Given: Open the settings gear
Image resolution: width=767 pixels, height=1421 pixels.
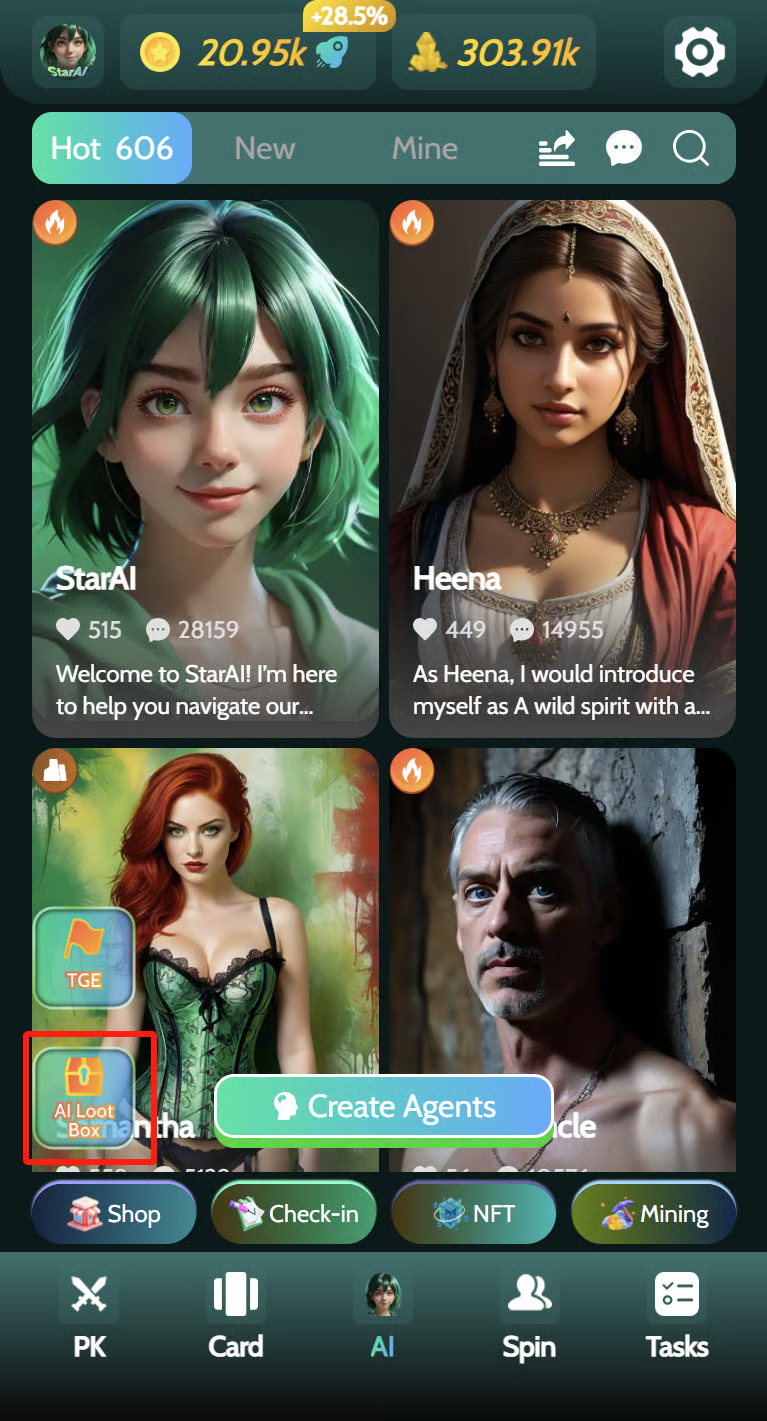Looking at the screenshot, I should [x=699, y=52].
